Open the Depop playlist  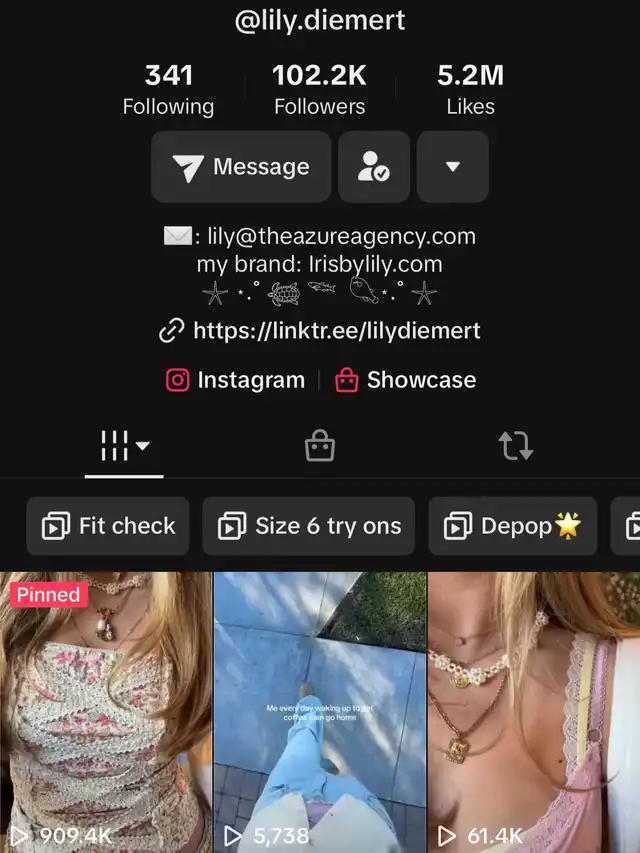point(513,526)
